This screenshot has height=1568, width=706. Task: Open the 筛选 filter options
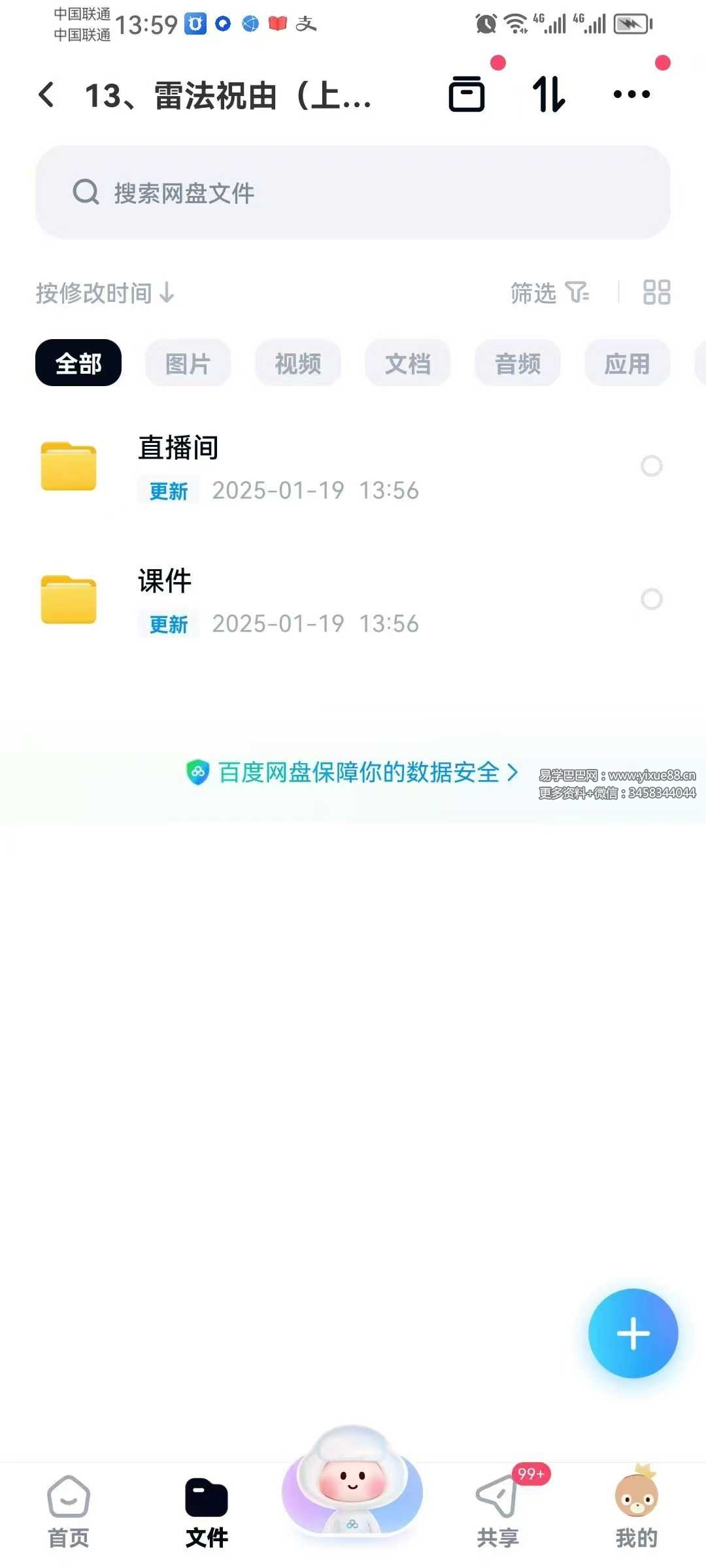point(549,293)
